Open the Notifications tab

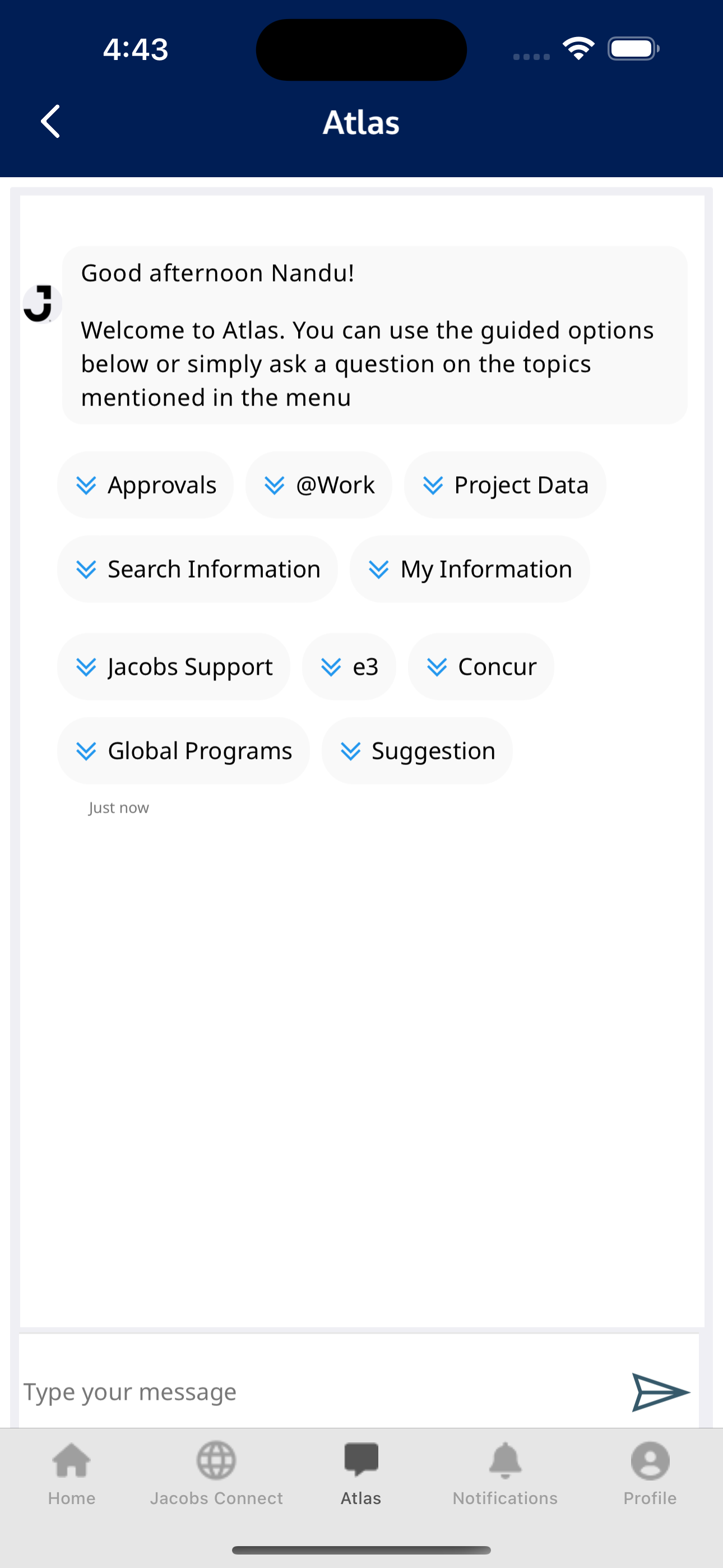coord(505,1473)
